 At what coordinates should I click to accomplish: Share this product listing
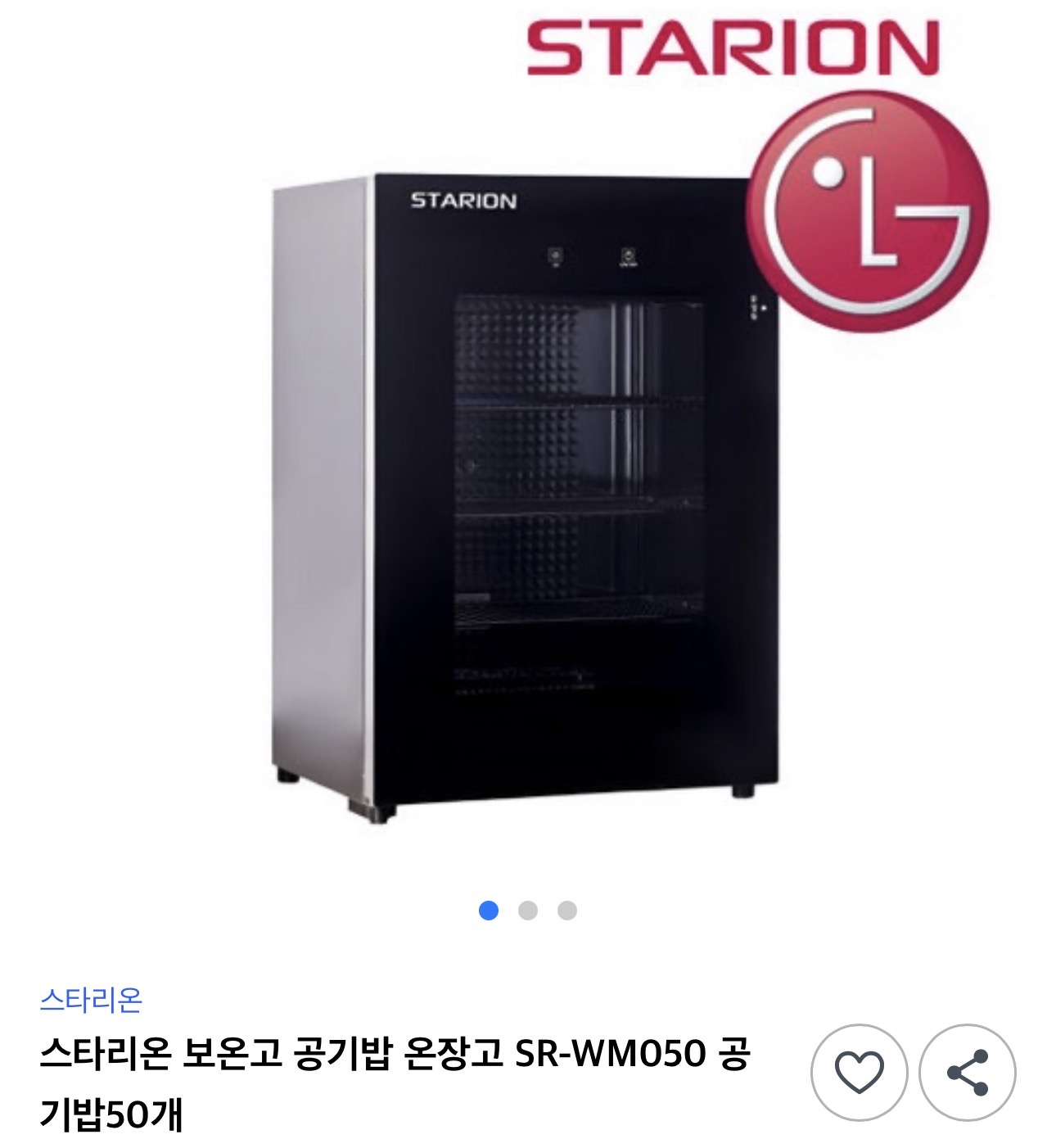point(967,1072)
